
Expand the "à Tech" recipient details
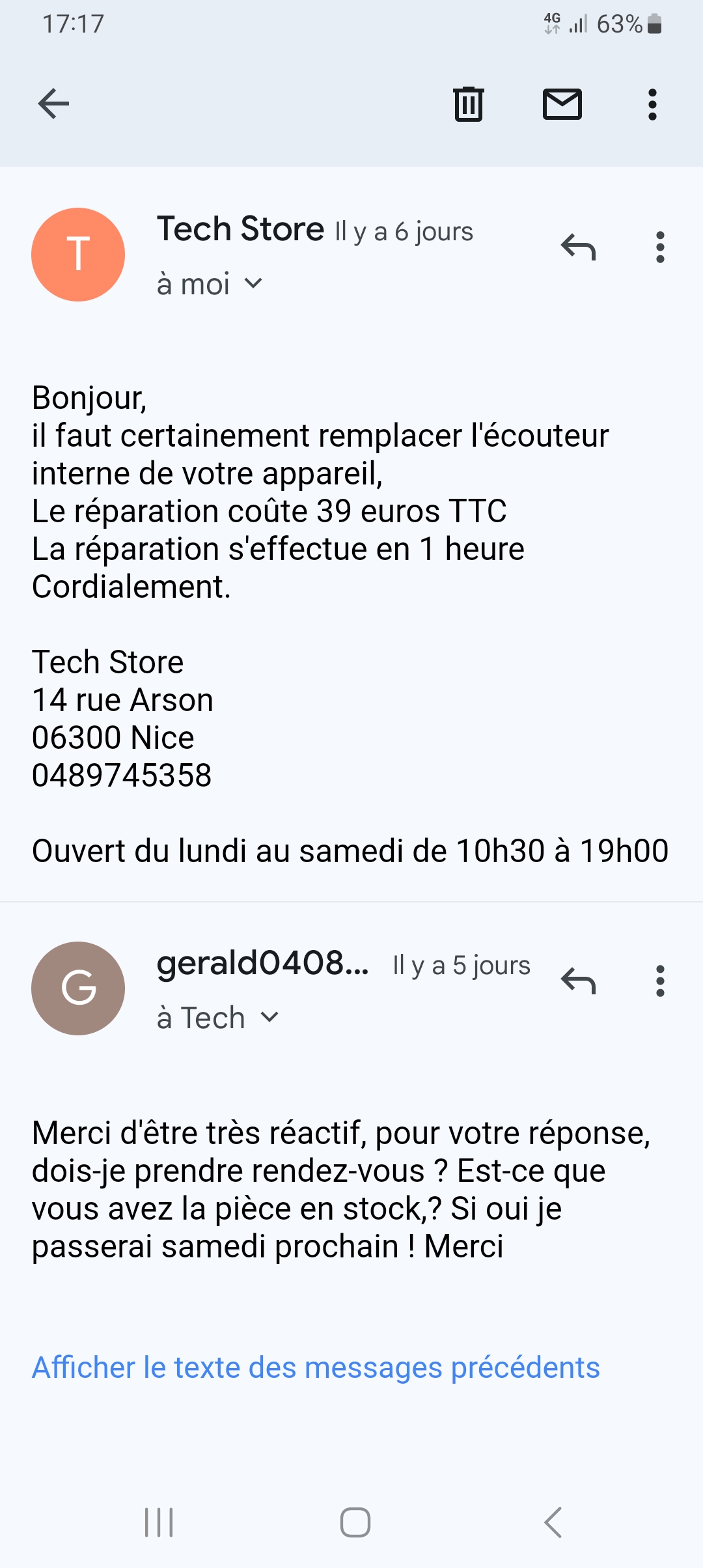(x=269, y=1018)
